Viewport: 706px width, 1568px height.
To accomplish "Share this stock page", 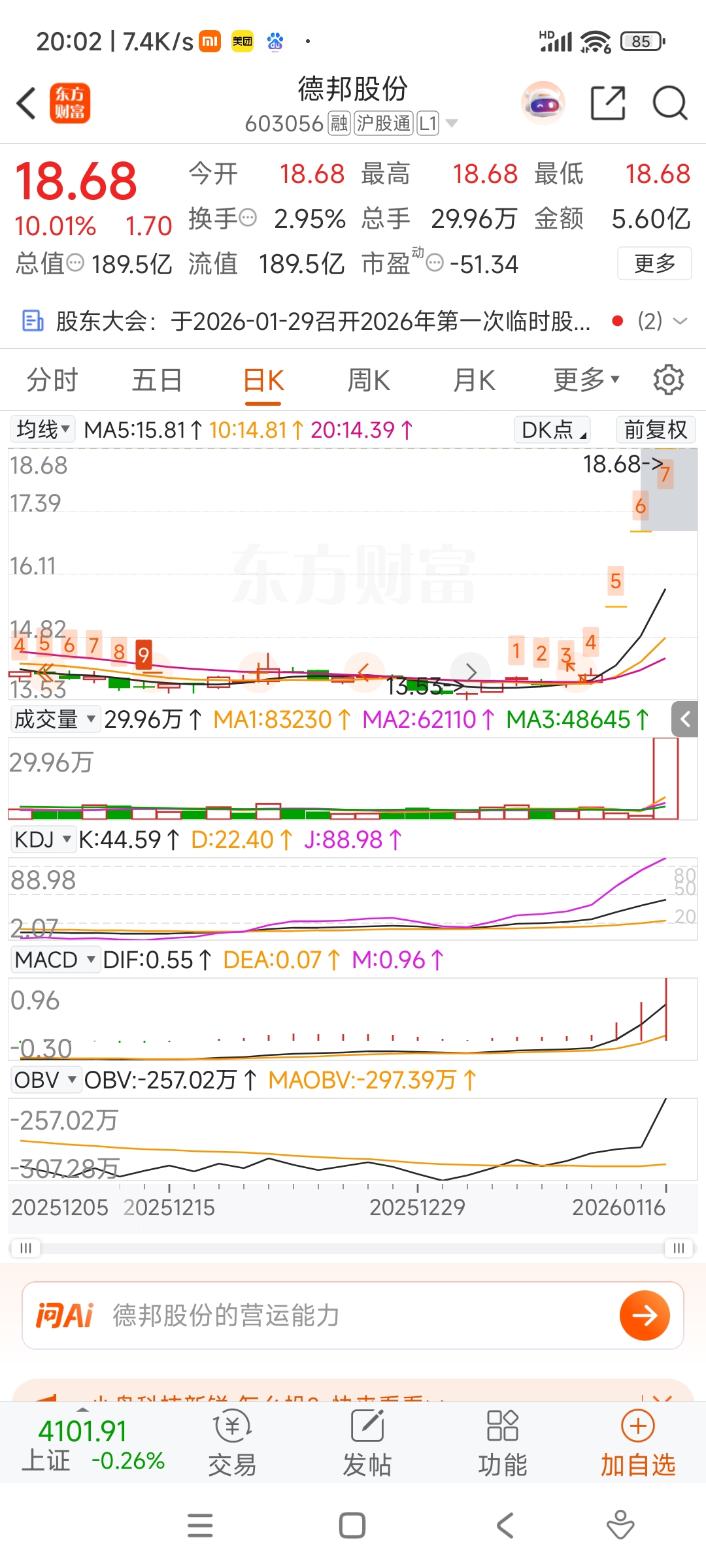I will click(x=608, y=103).
